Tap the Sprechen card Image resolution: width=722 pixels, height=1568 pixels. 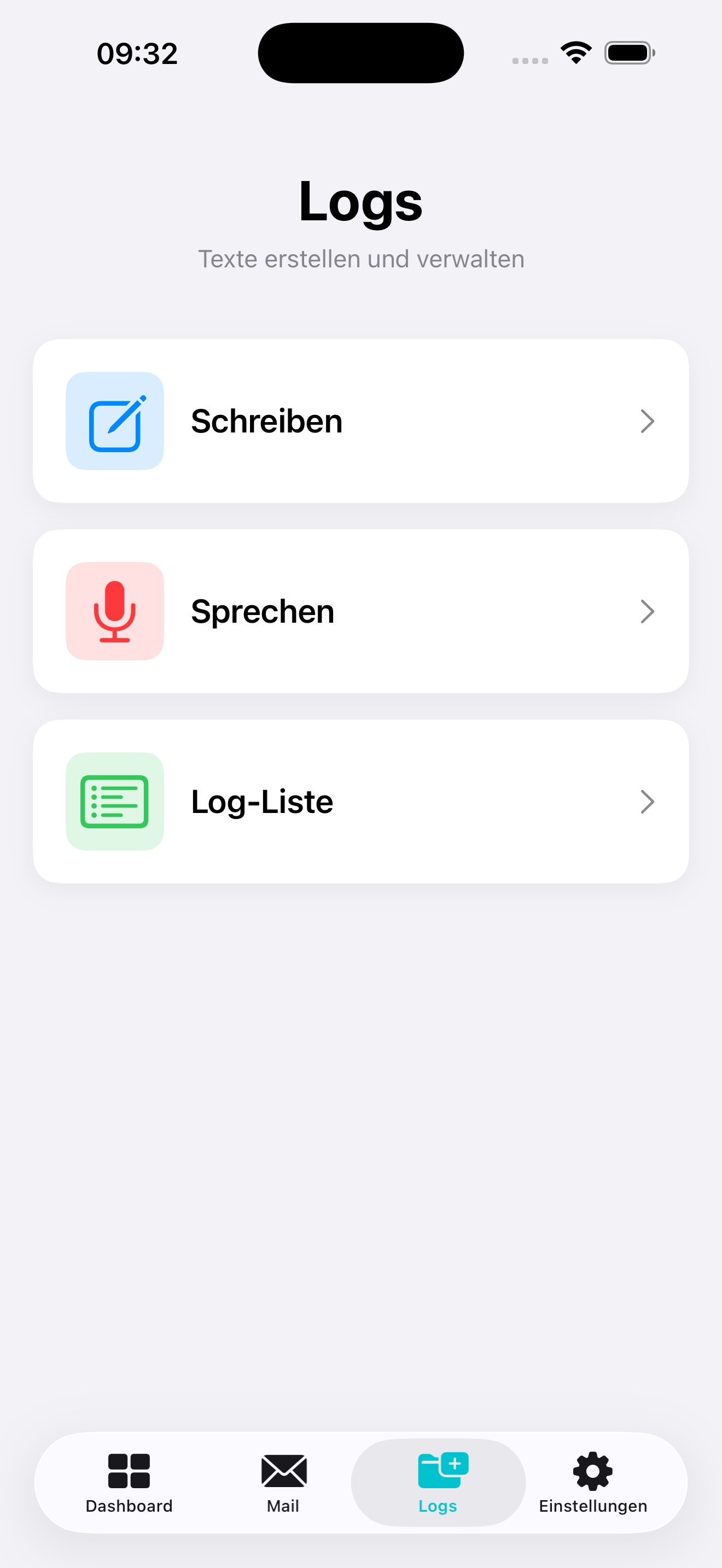coord(361,611)
